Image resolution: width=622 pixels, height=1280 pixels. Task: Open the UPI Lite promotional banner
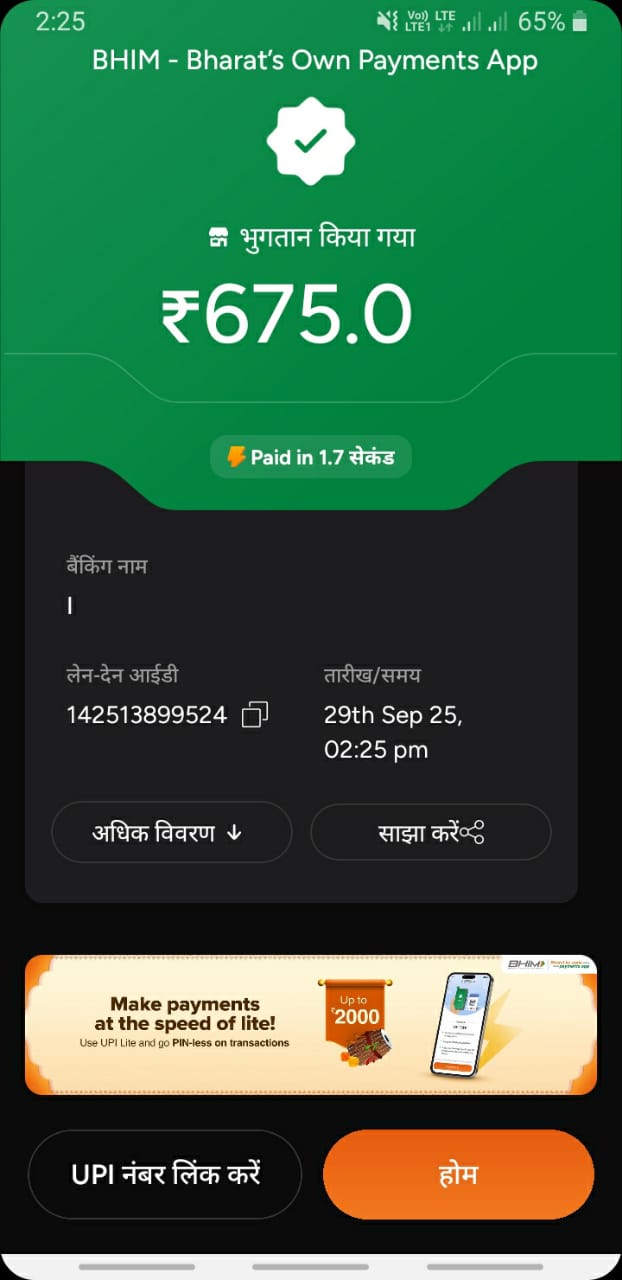click(x=310, y=1025)
